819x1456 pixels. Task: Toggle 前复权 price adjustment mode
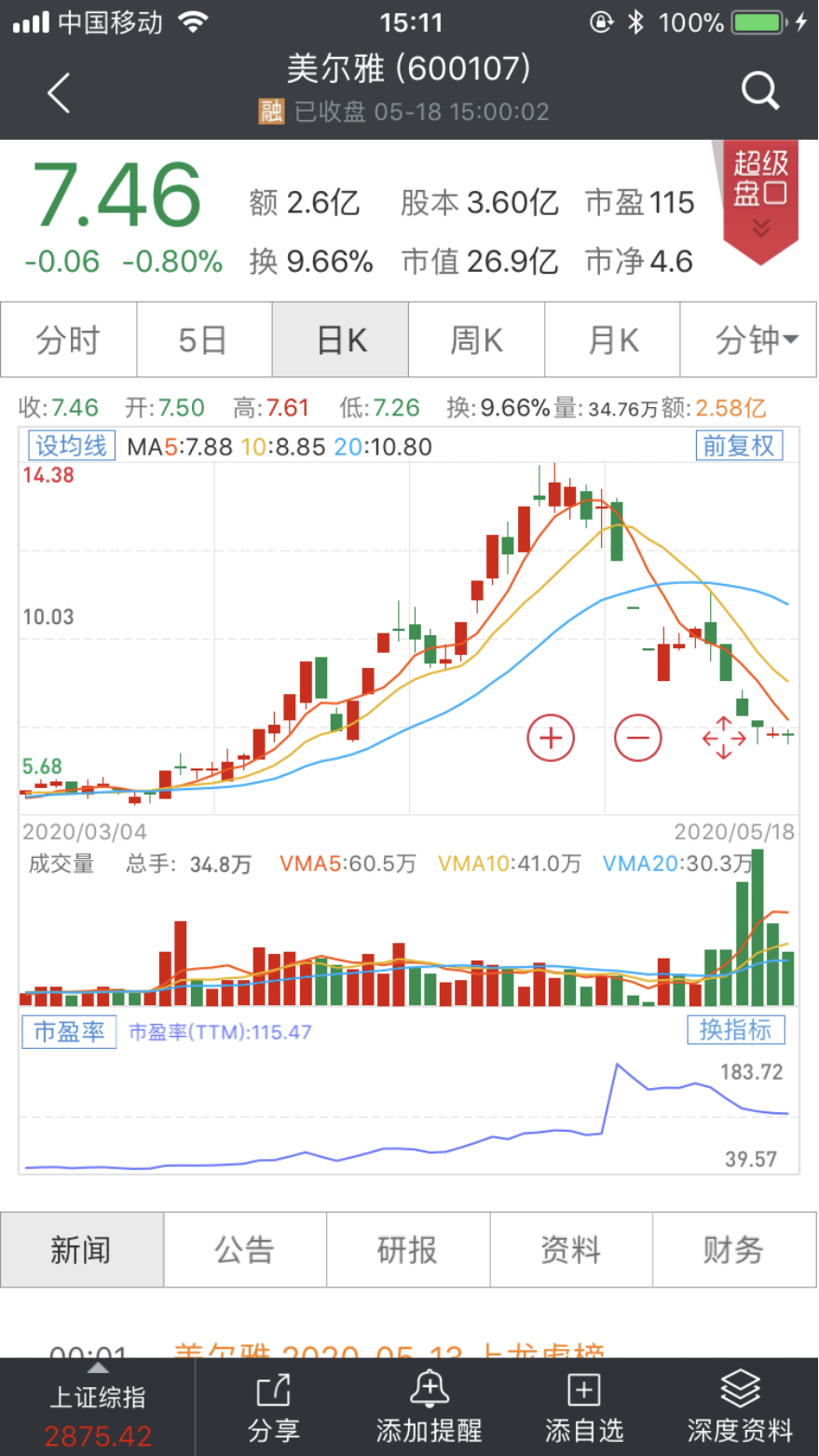tap(739, 444)
